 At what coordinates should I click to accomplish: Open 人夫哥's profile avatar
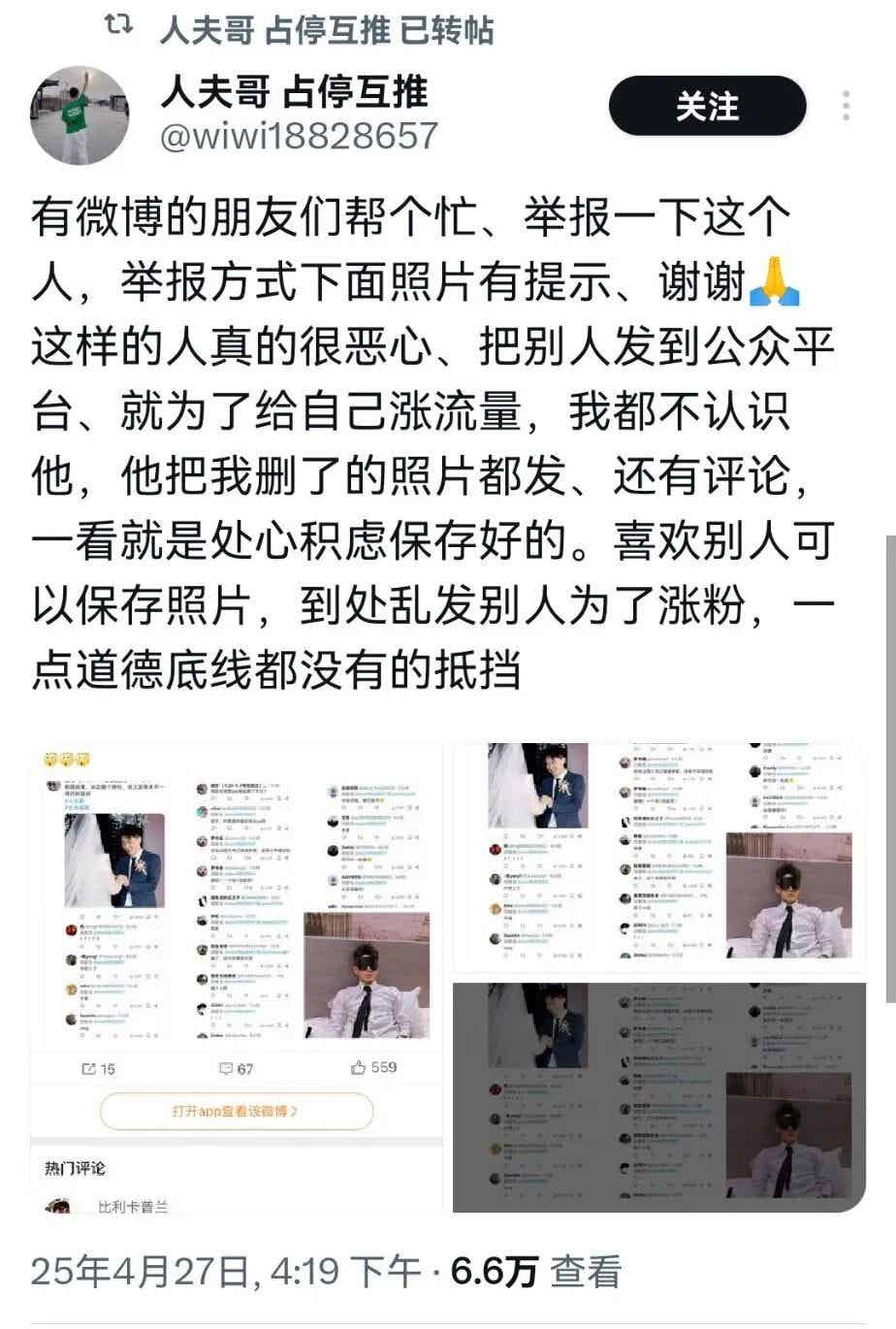tap(80, 115)
